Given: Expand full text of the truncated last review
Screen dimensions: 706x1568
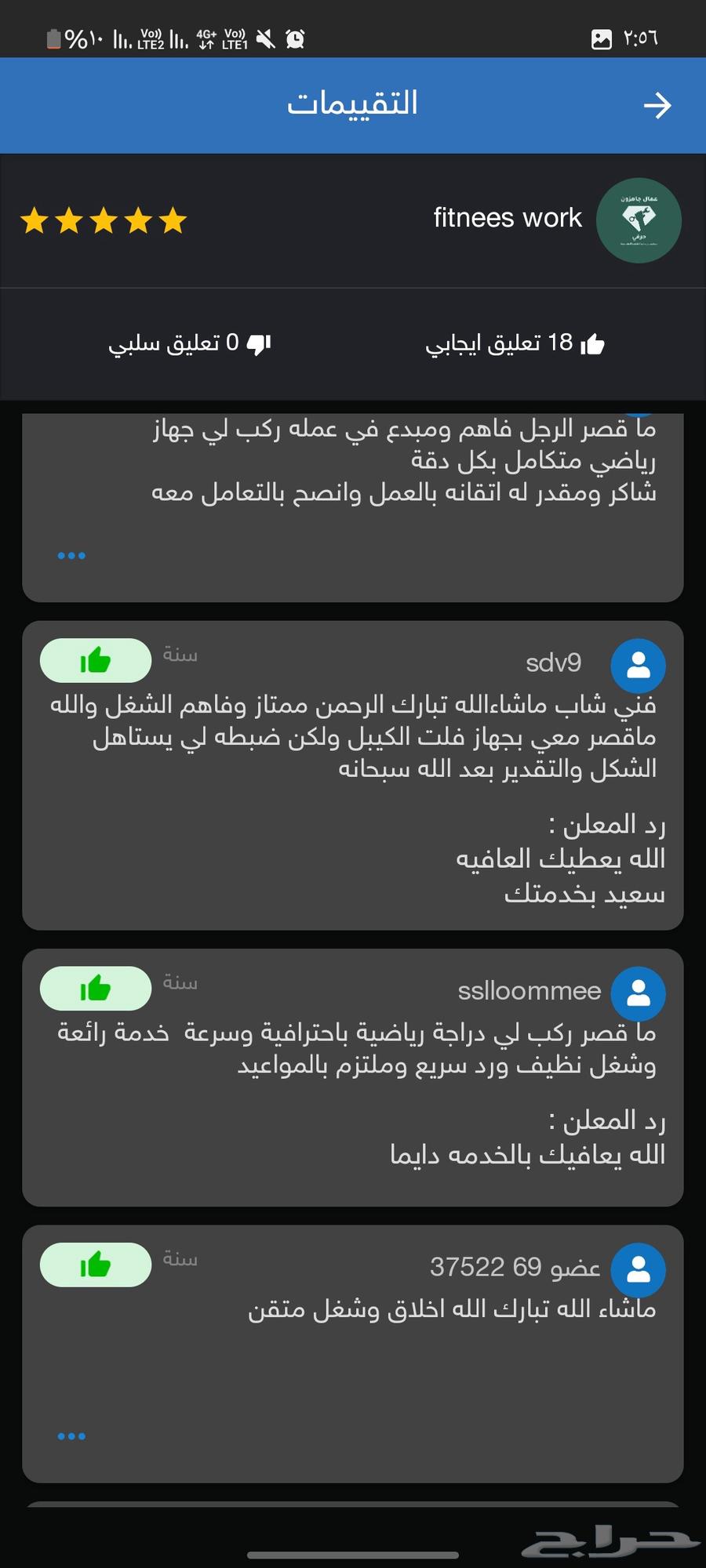Looking at the screenshot, I should (71, 1436).
